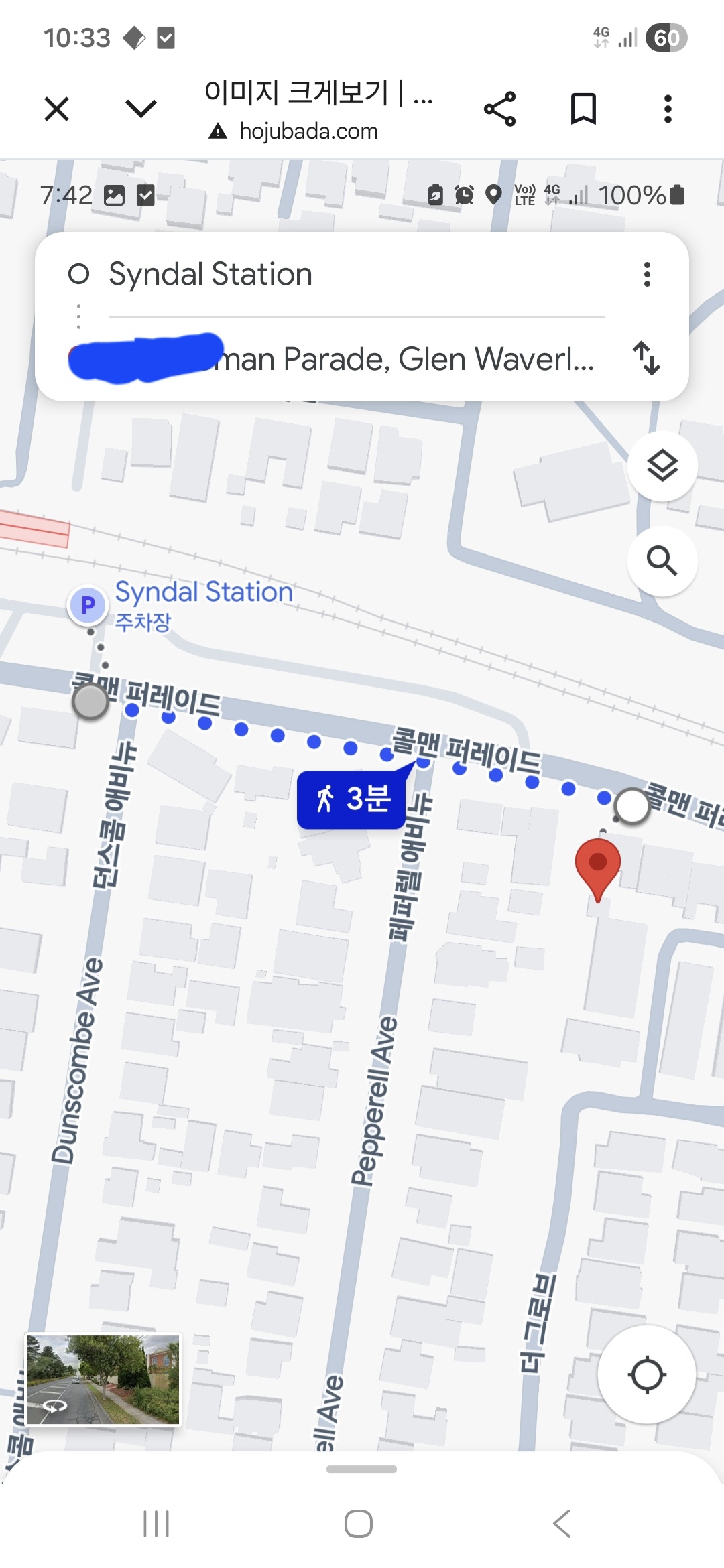Image resolution: width=724 pixels, height=1568 pixels.
Task: Open recent apps from navigation bar
Action: point(156,1524)
